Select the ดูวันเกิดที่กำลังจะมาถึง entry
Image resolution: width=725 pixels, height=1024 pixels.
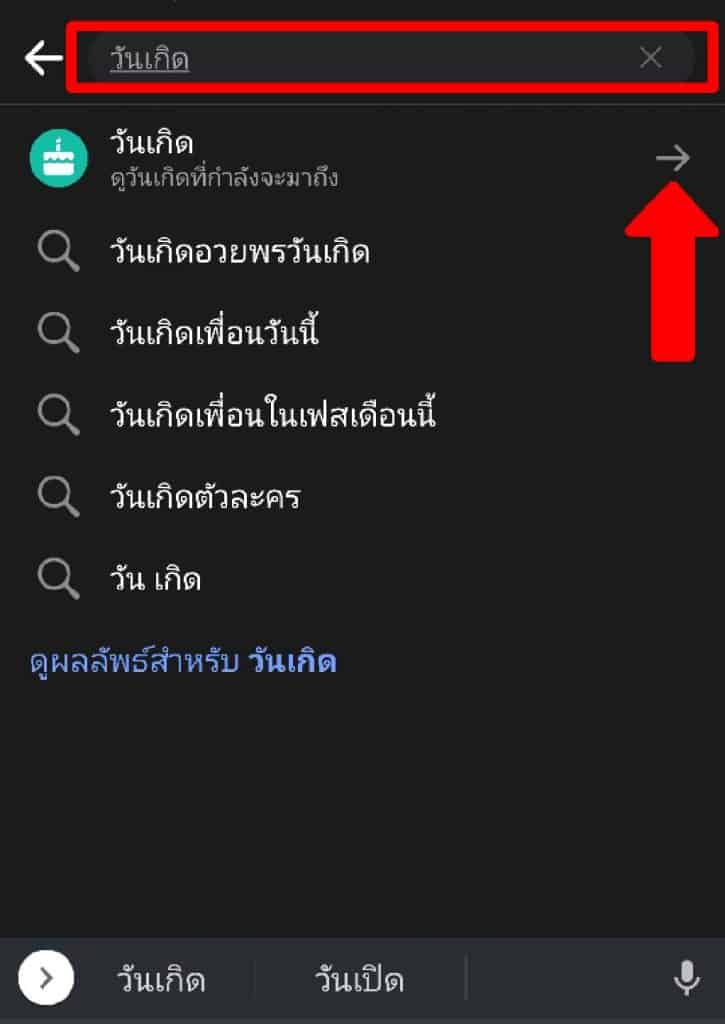pos(226,178)
